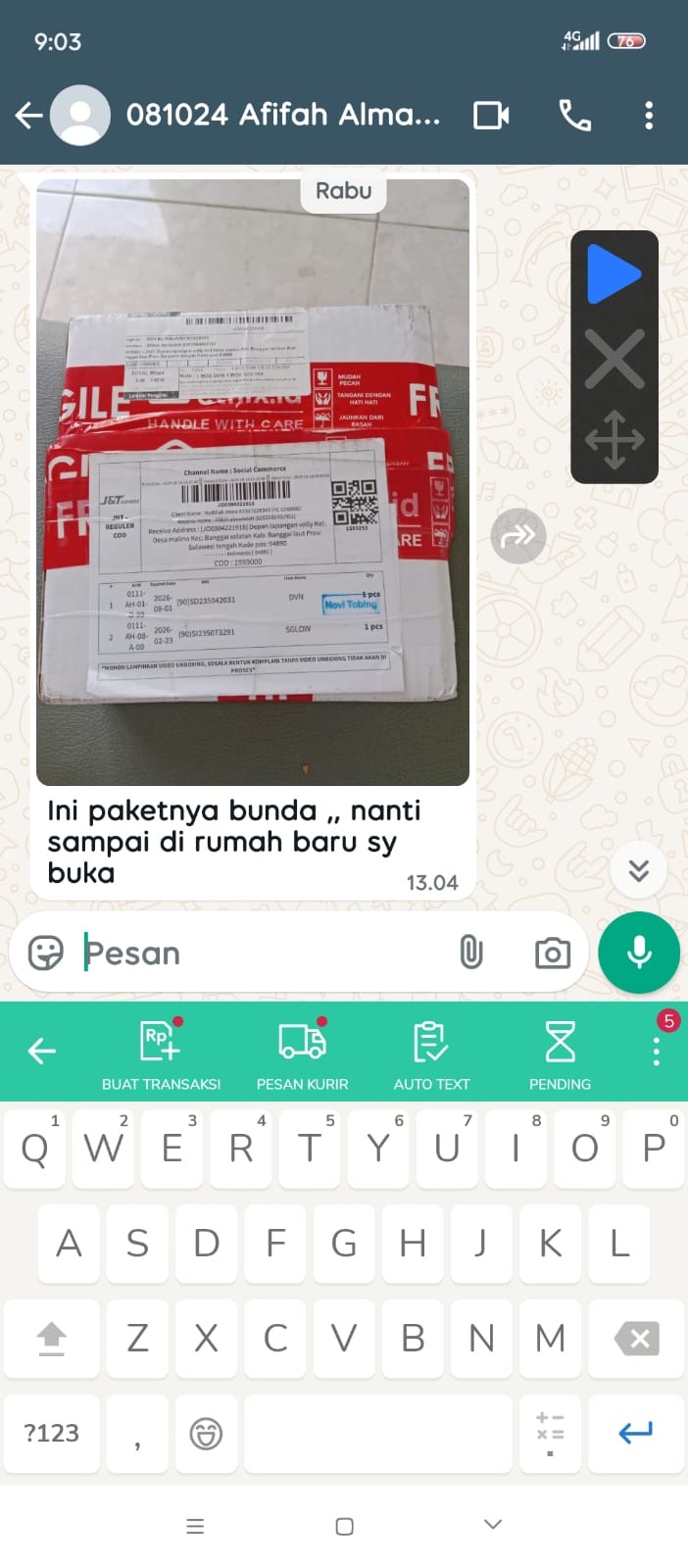Image resolution: width=688 pixels, height=1568 pixels.
Task: Tap the backspace key
Action: [638, 1339]
